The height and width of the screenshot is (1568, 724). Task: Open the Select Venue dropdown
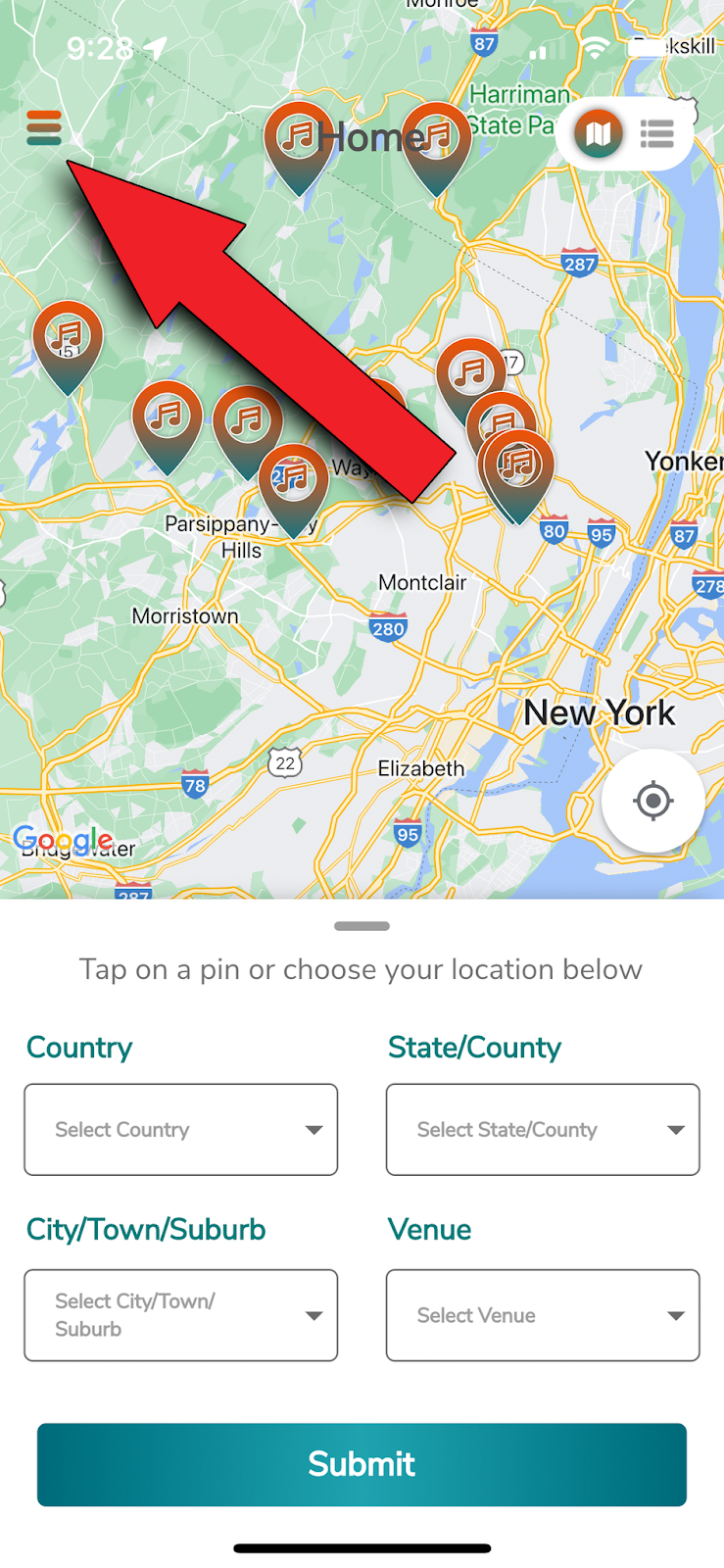point(543,1315)
